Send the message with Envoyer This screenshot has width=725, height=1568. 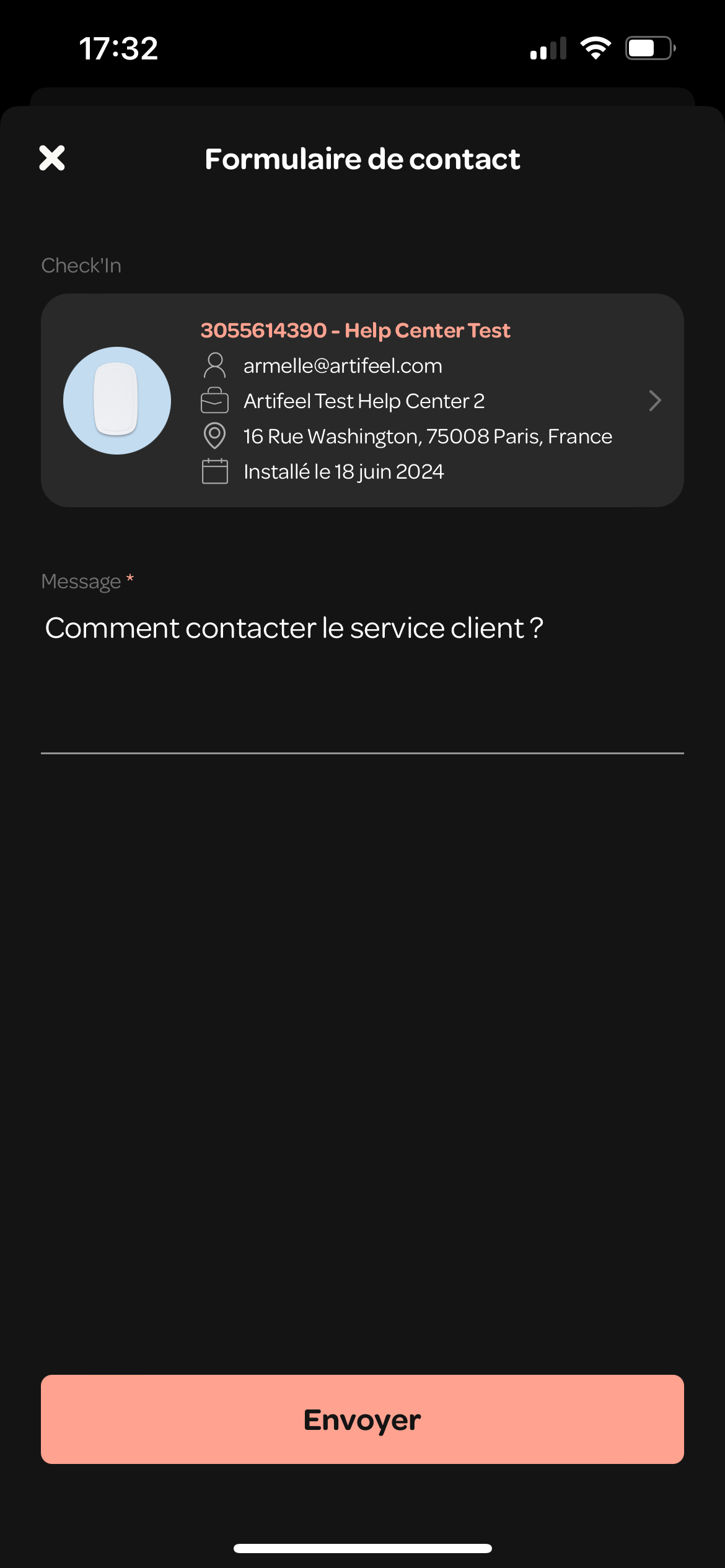(x=362, y=1419)
